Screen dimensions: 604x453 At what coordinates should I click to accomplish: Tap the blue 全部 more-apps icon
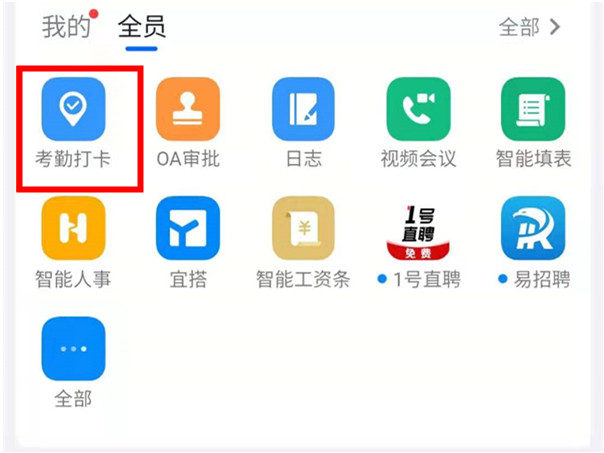coord(73,349)
